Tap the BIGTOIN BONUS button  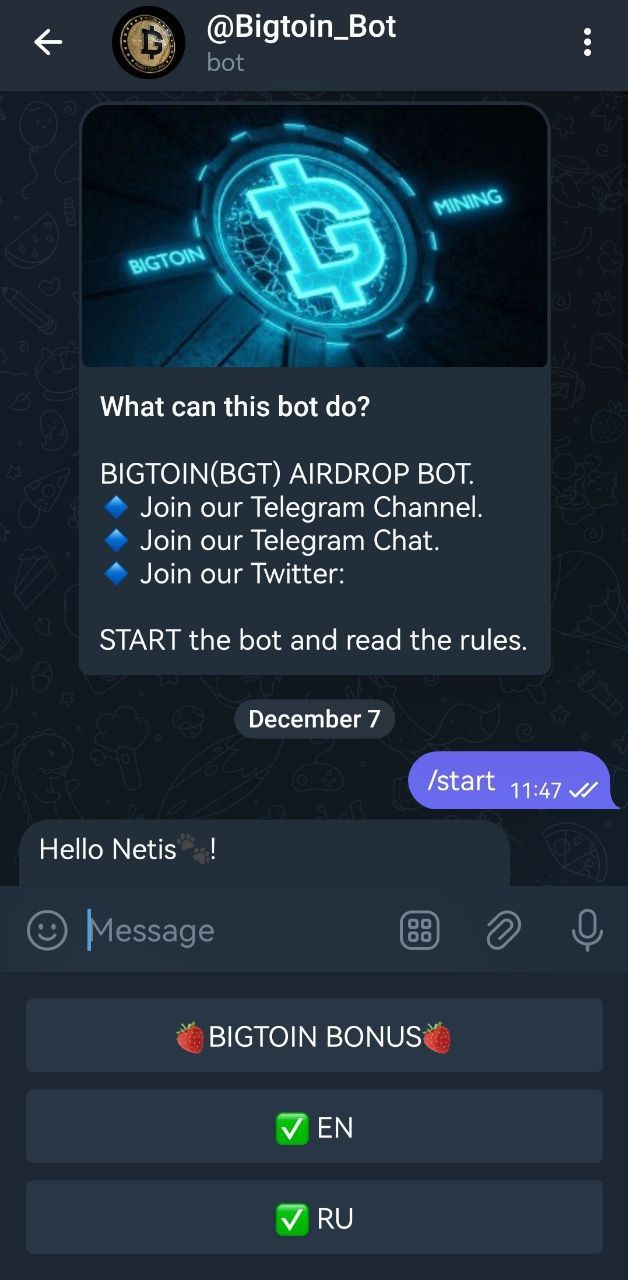click(314, 1036)
